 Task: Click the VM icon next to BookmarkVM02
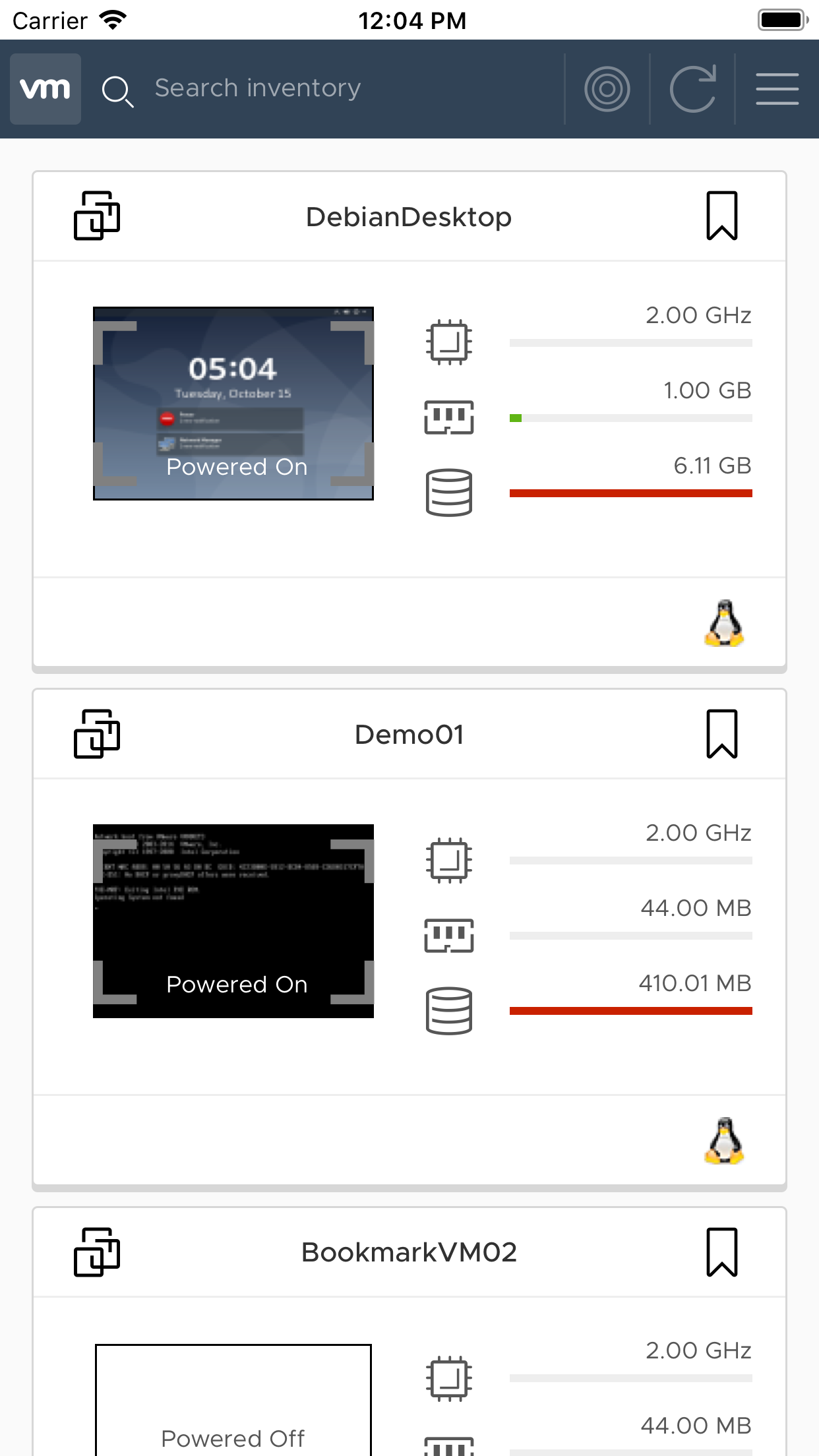tap(96, 1252)
